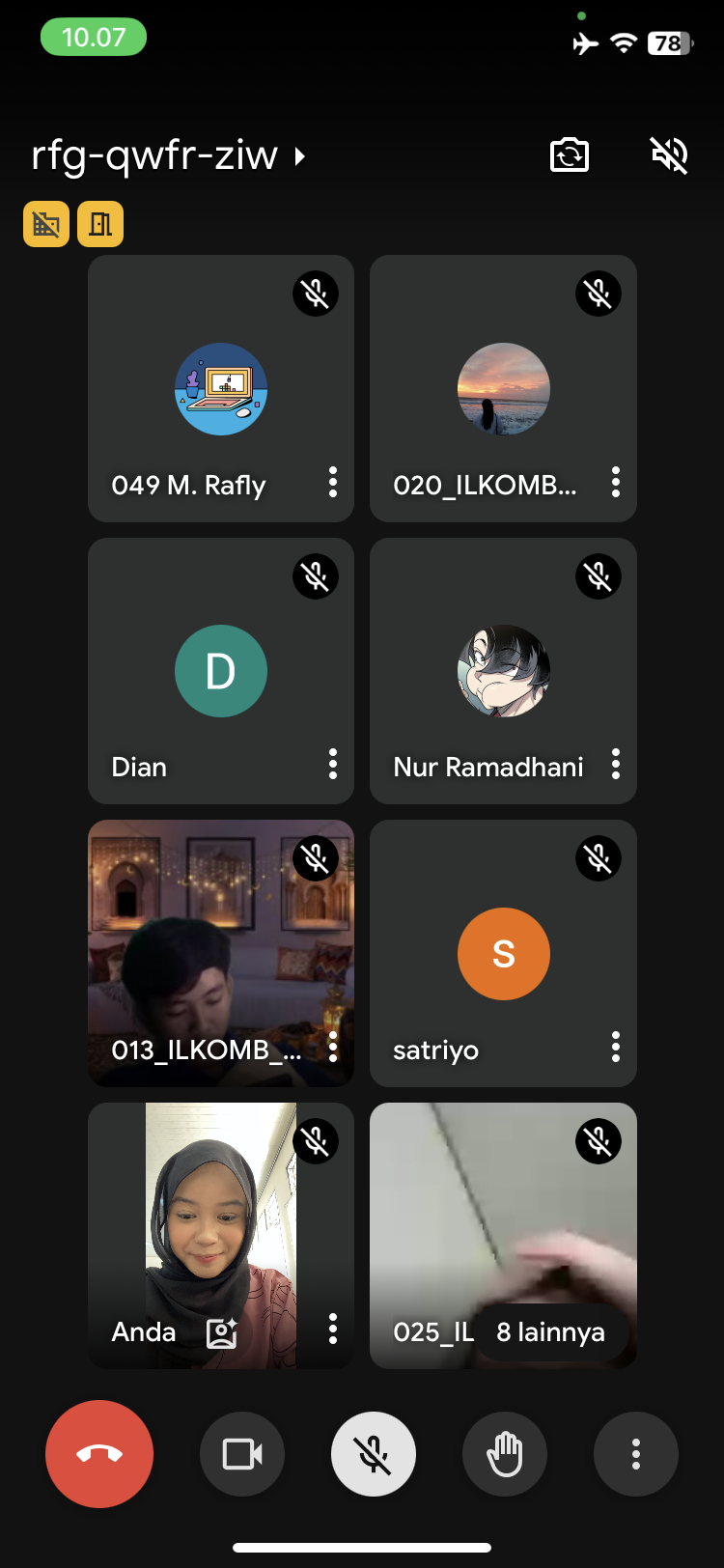Open options for 049 M. Rafly
Screen dimensions: 724x1568
[333, 482]
